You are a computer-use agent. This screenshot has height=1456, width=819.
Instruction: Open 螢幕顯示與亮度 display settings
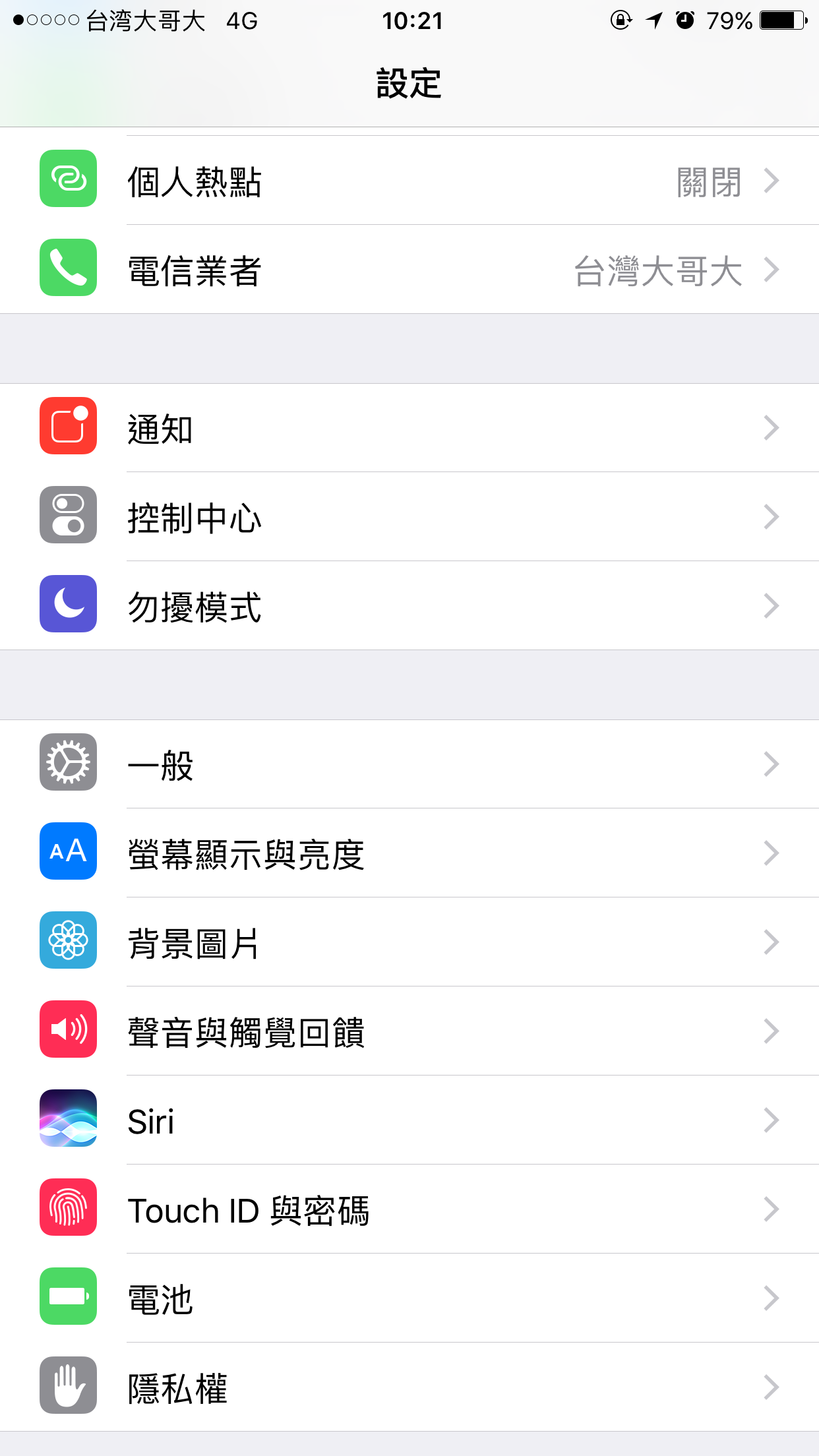pyautogui.click(x=409, y=853)
